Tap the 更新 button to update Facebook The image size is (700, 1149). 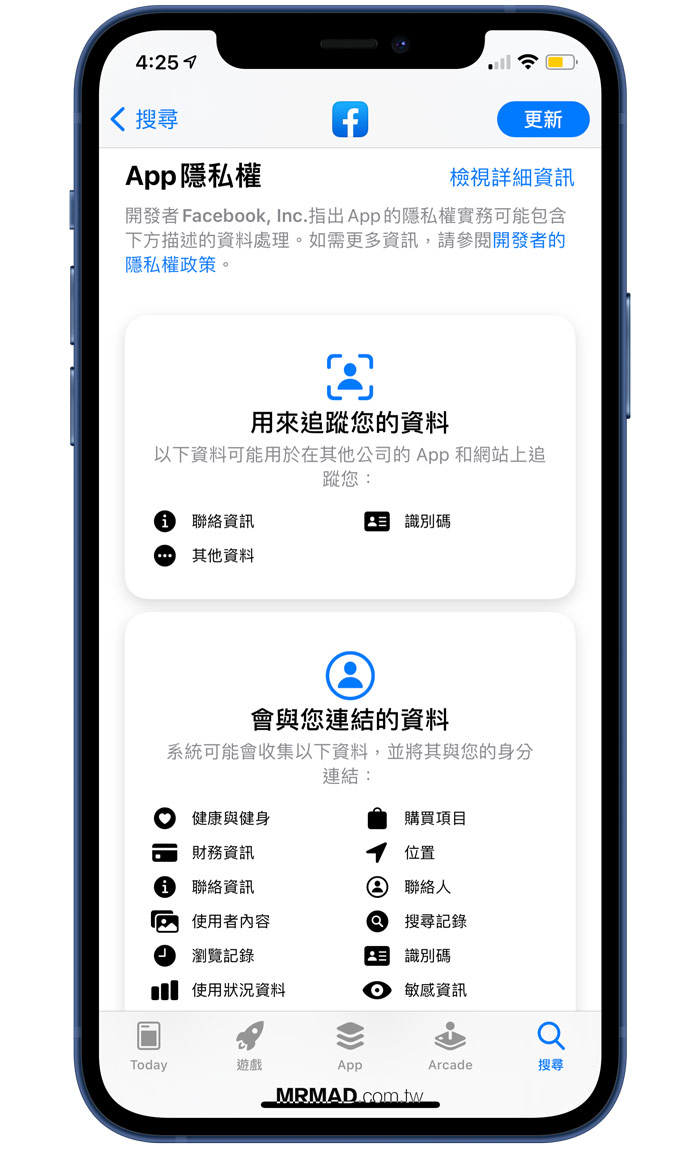(x=543, y=120)
